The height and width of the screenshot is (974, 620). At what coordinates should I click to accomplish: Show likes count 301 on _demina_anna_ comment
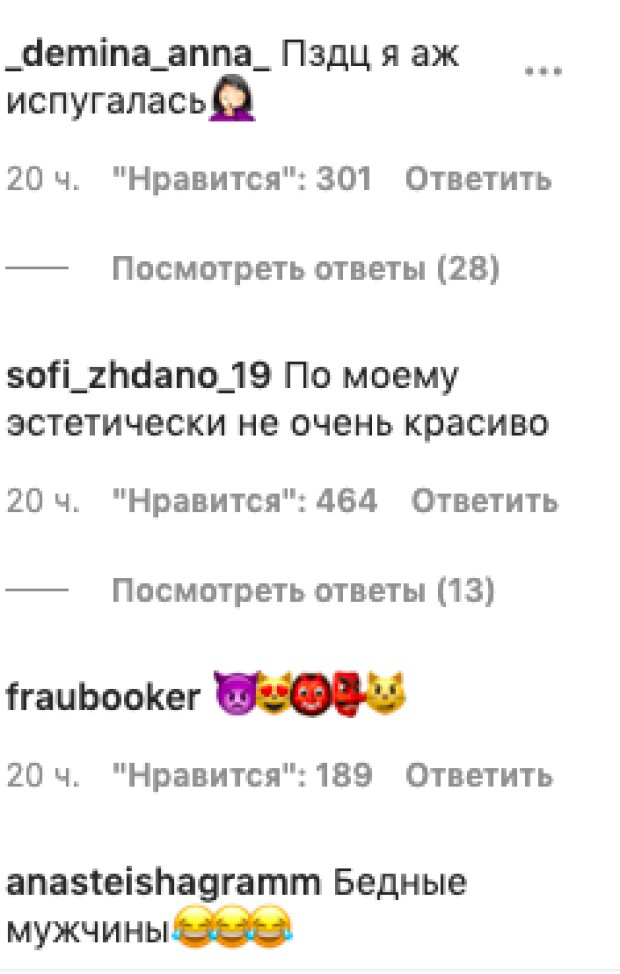239,180
